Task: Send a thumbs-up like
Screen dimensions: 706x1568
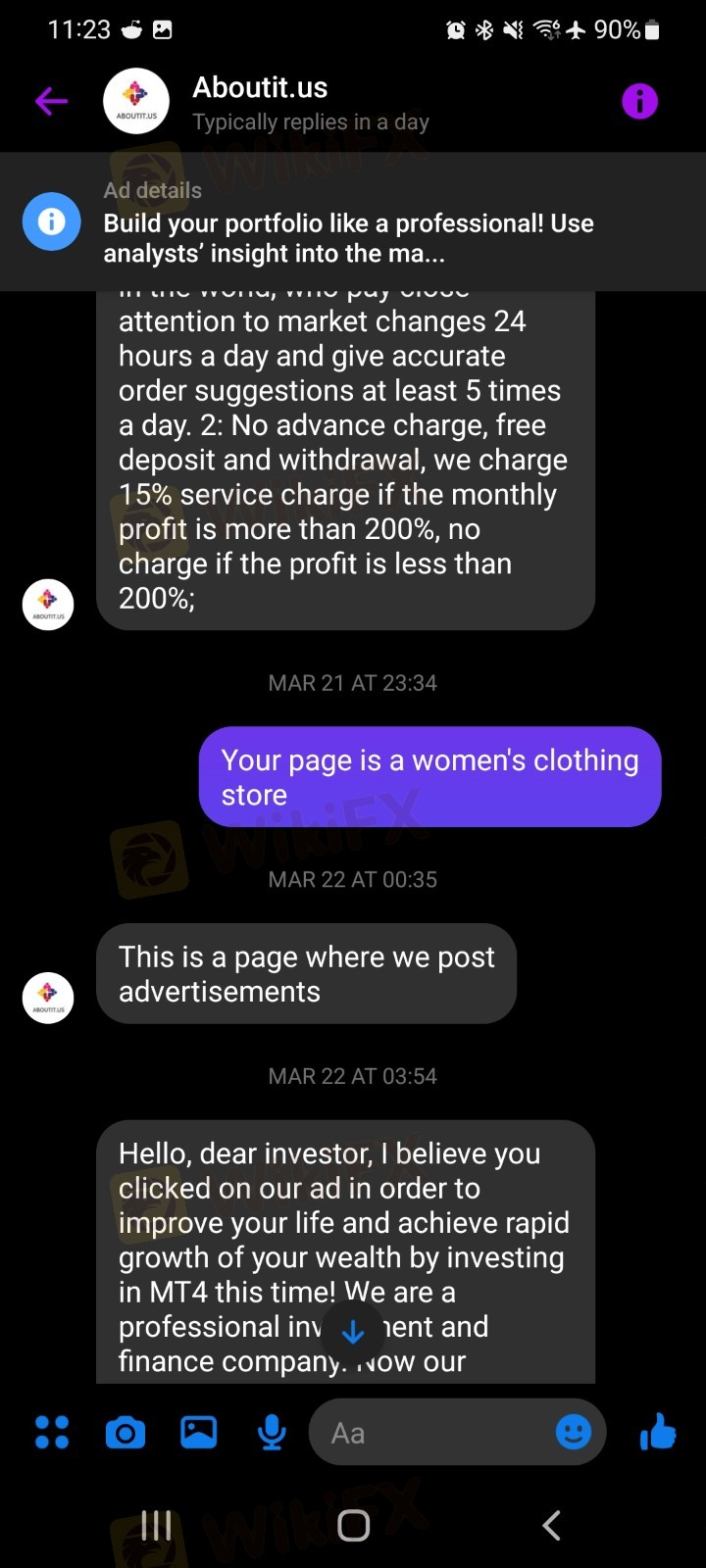Action: click(658, 1432)
